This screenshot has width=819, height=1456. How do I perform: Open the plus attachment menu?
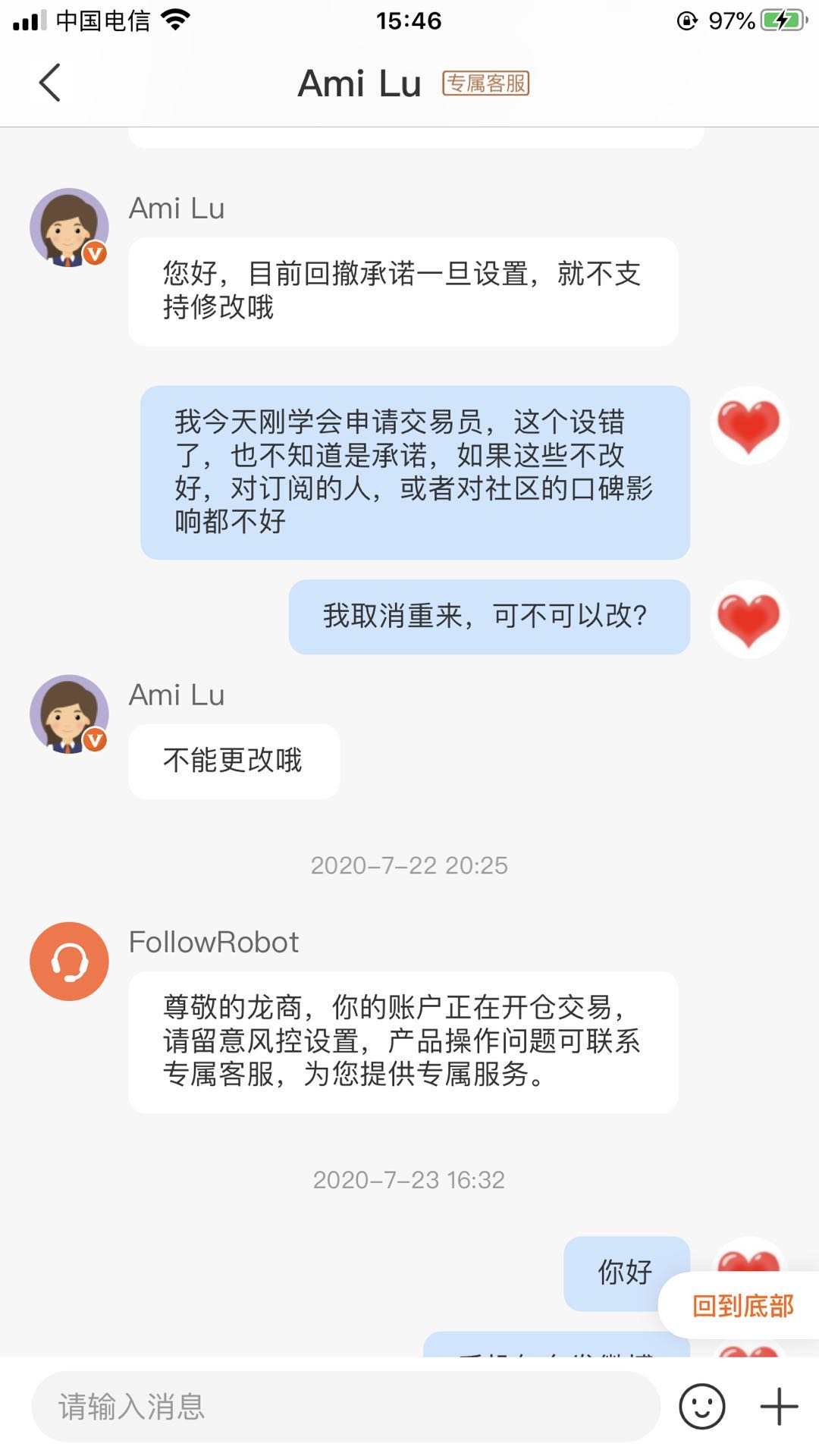(x=779, y=1407)
